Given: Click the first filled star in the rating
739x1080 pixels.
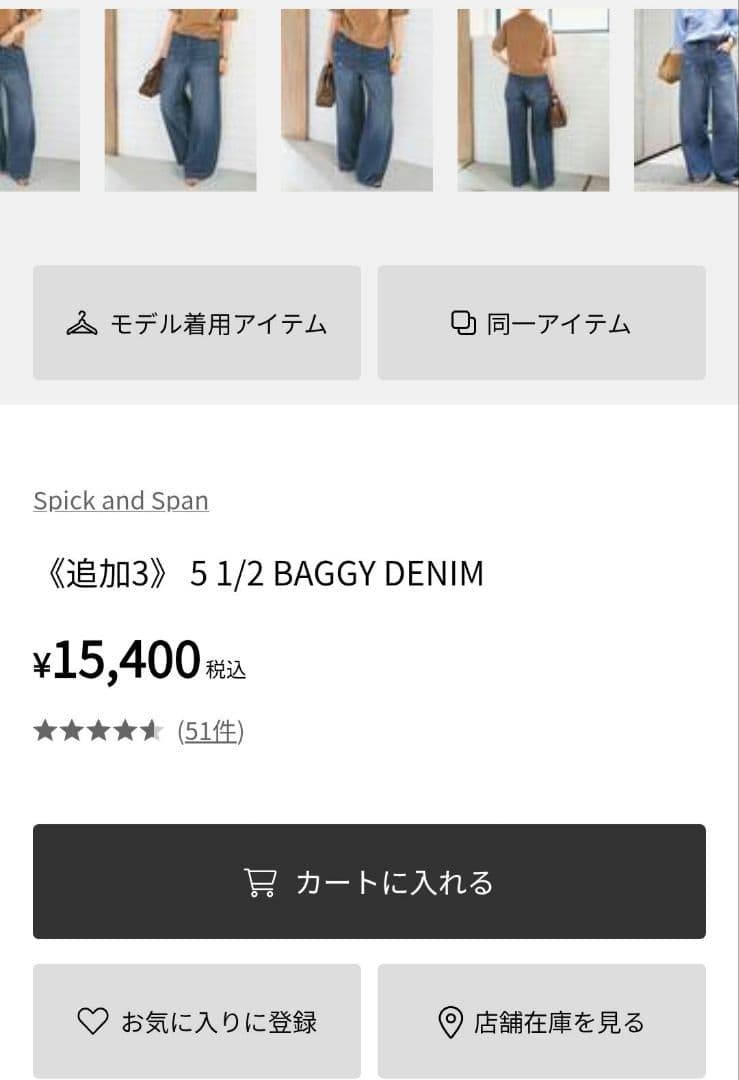Looking at the screenshot, I should click(47, 731).
